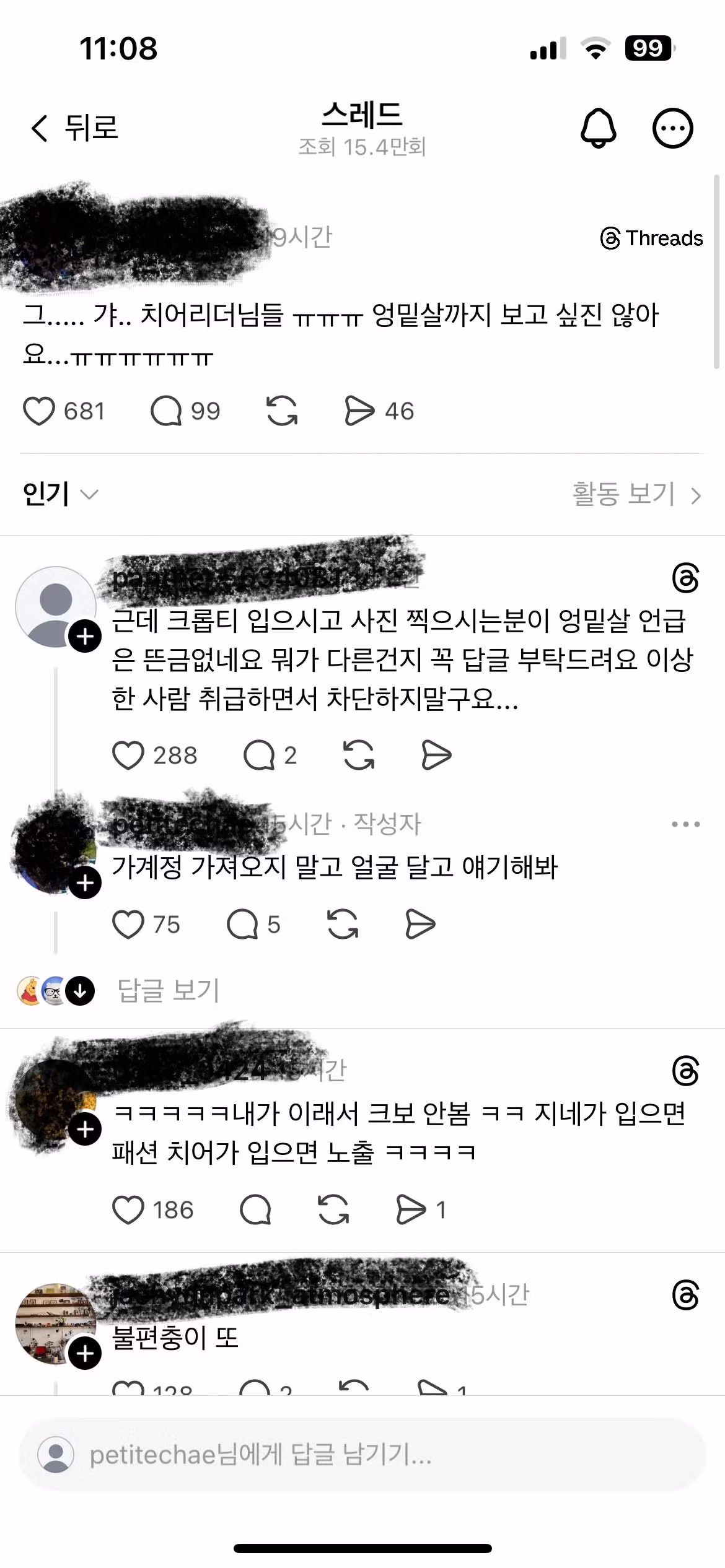This screenshot has width=725, height=1568.
Task: Open the 99 comments on the main post
Action: pyautogui.click(x=166, y=411)
